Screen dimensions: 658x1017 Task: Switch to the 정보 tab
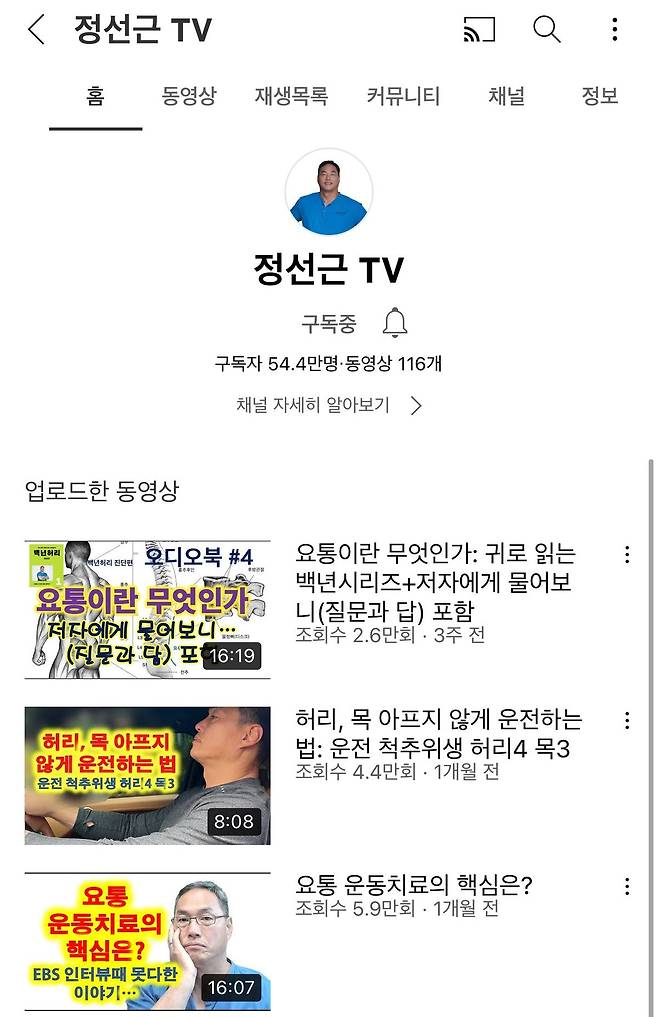coord(600,96)
